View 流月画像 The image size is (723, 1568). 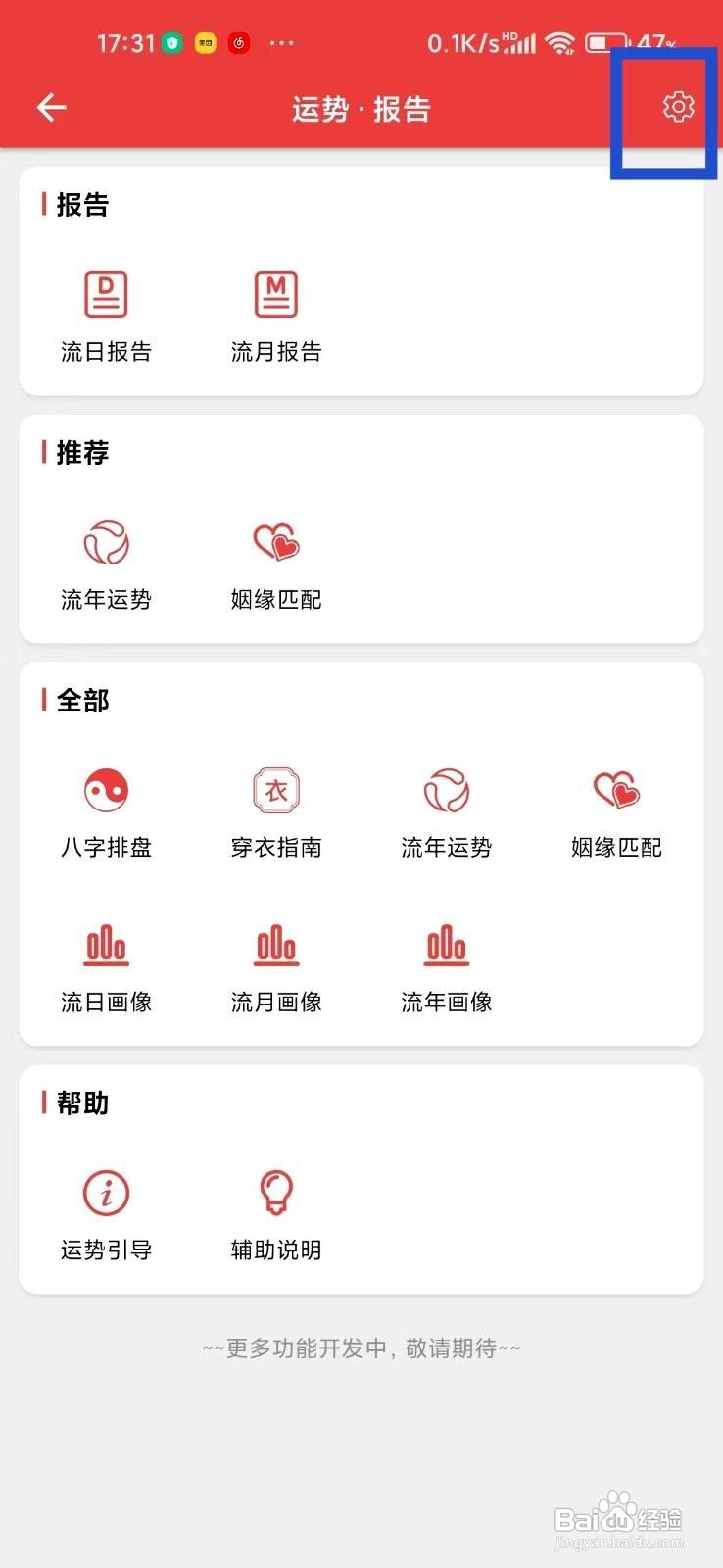(x=276, y=968)
